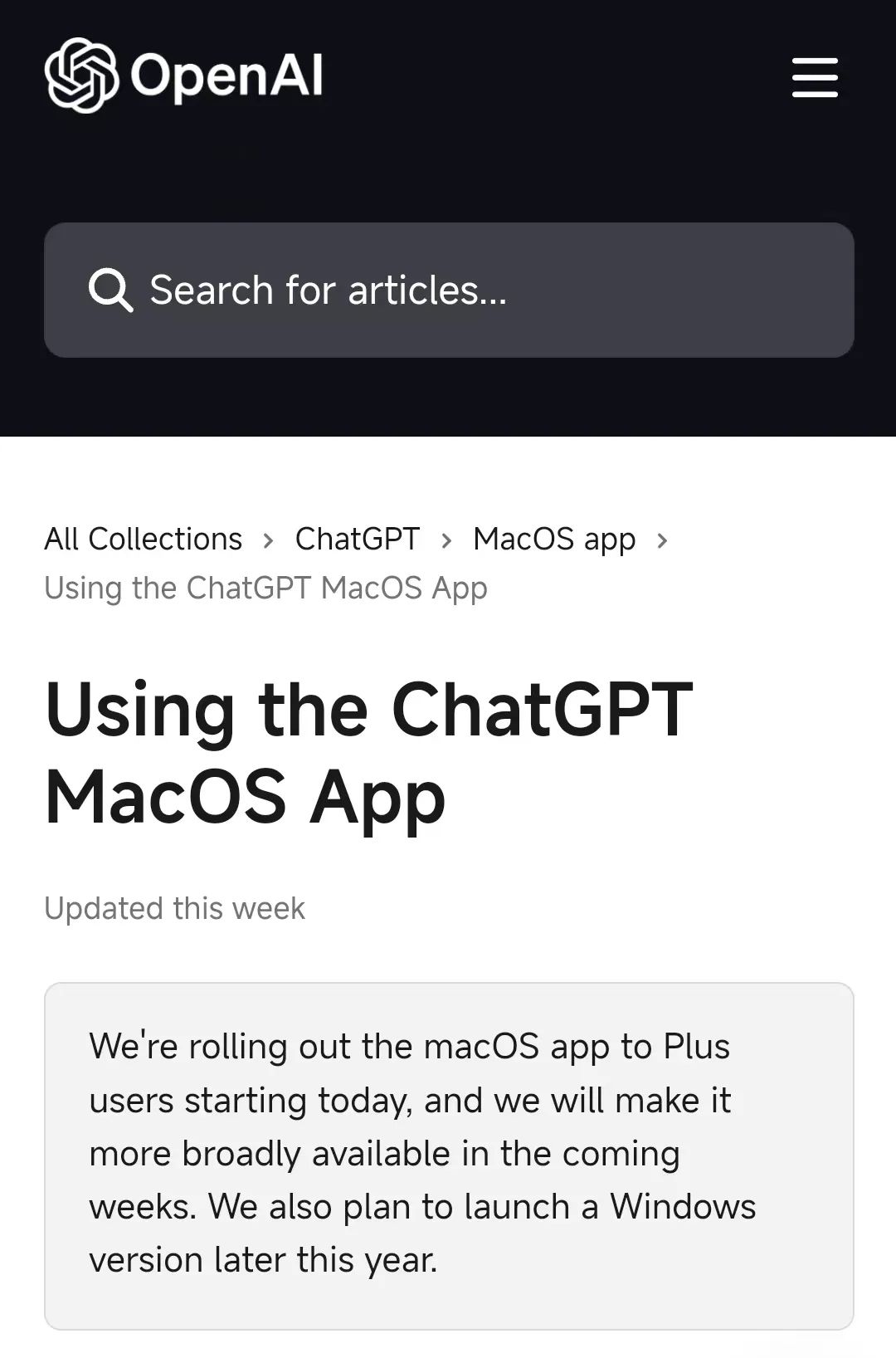Open the MacOS app breadcrumb
Image resolution: width=896 pixels, height=1358 pixels.
[x=554, y=539]
